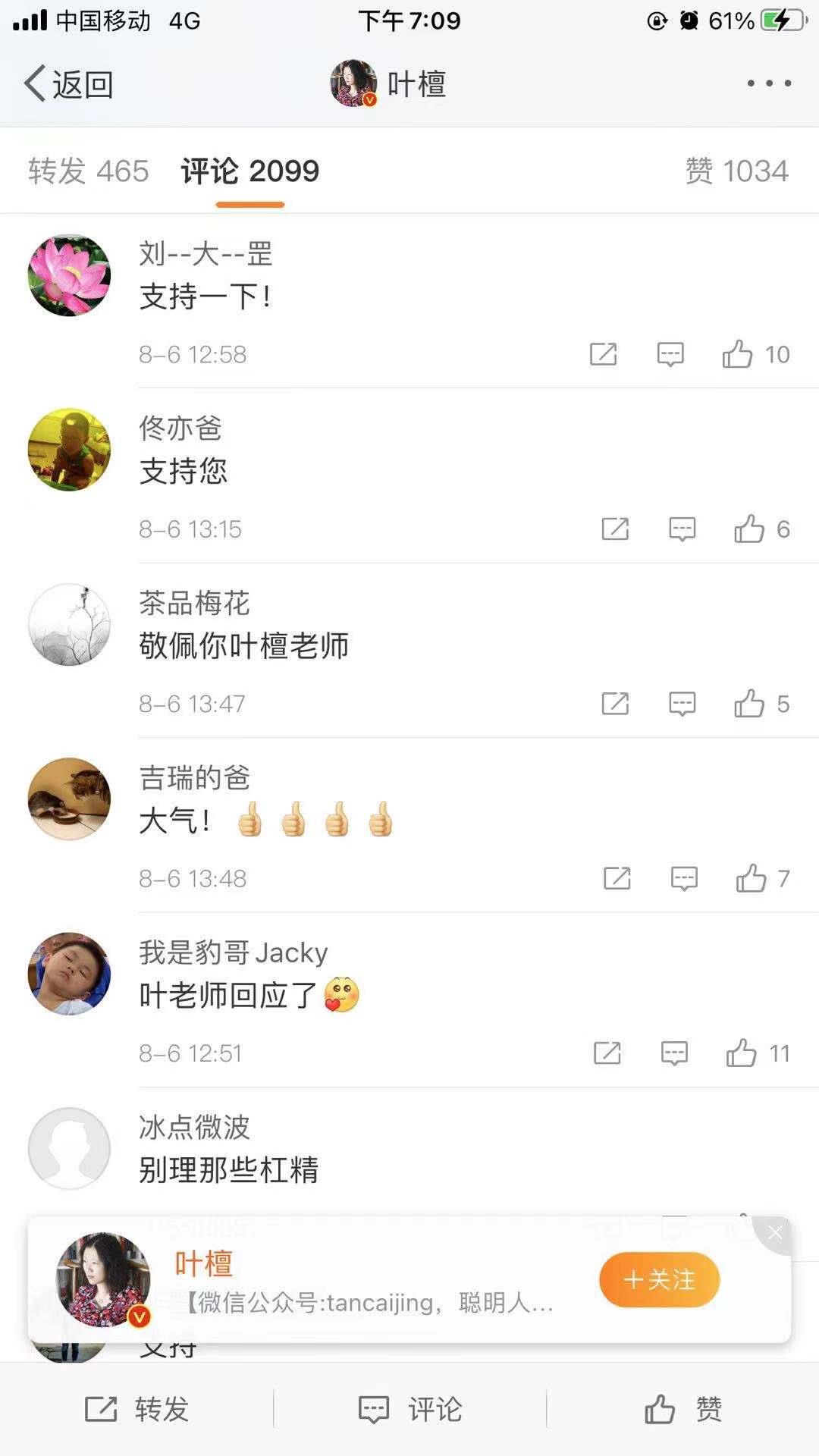The image size is (819, 1456).
Task: Like 佟亦爸's 支持您 comment
Action: tap(749, 529)
